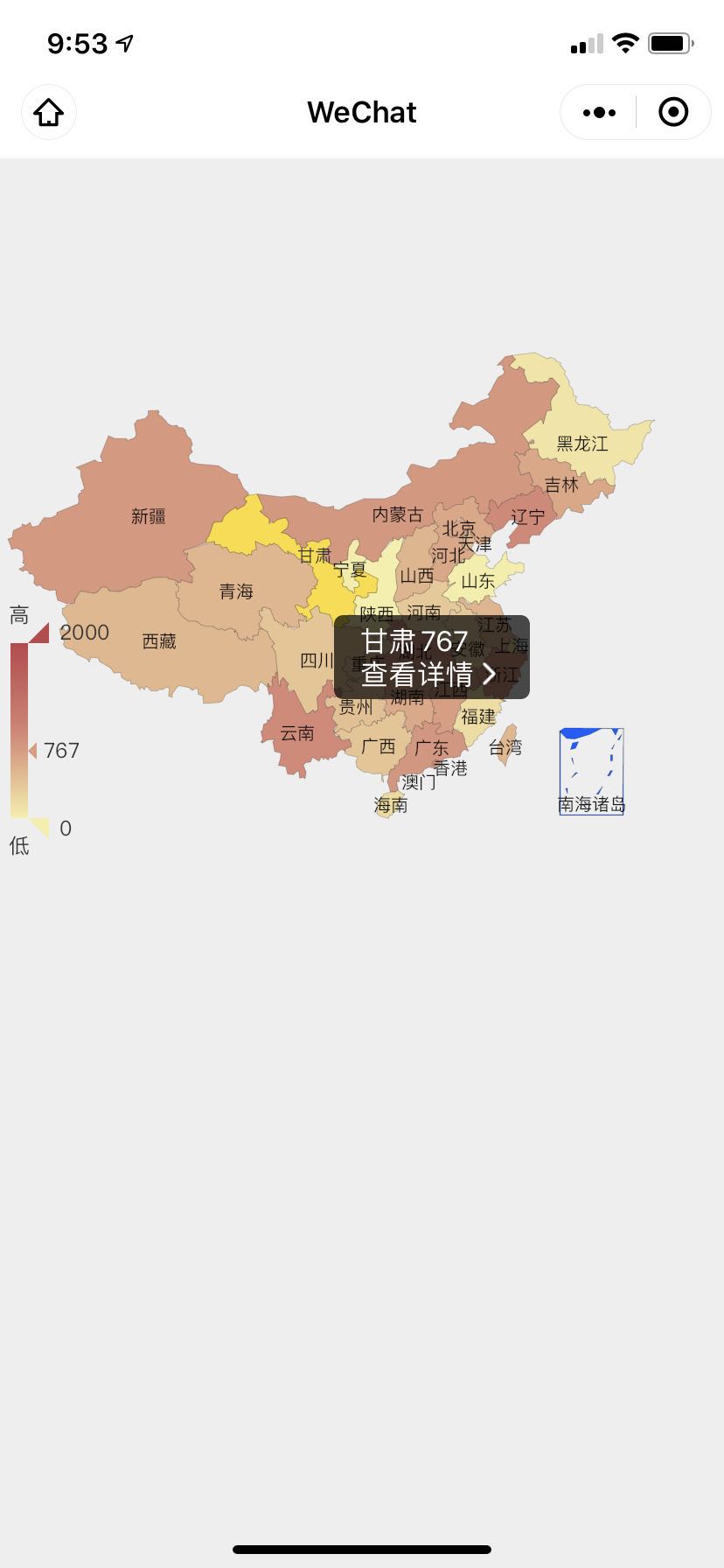Open the 南海诸岛 inset box
The image size is (724, 1568).
pyautogui.click(x=591, y=770)
